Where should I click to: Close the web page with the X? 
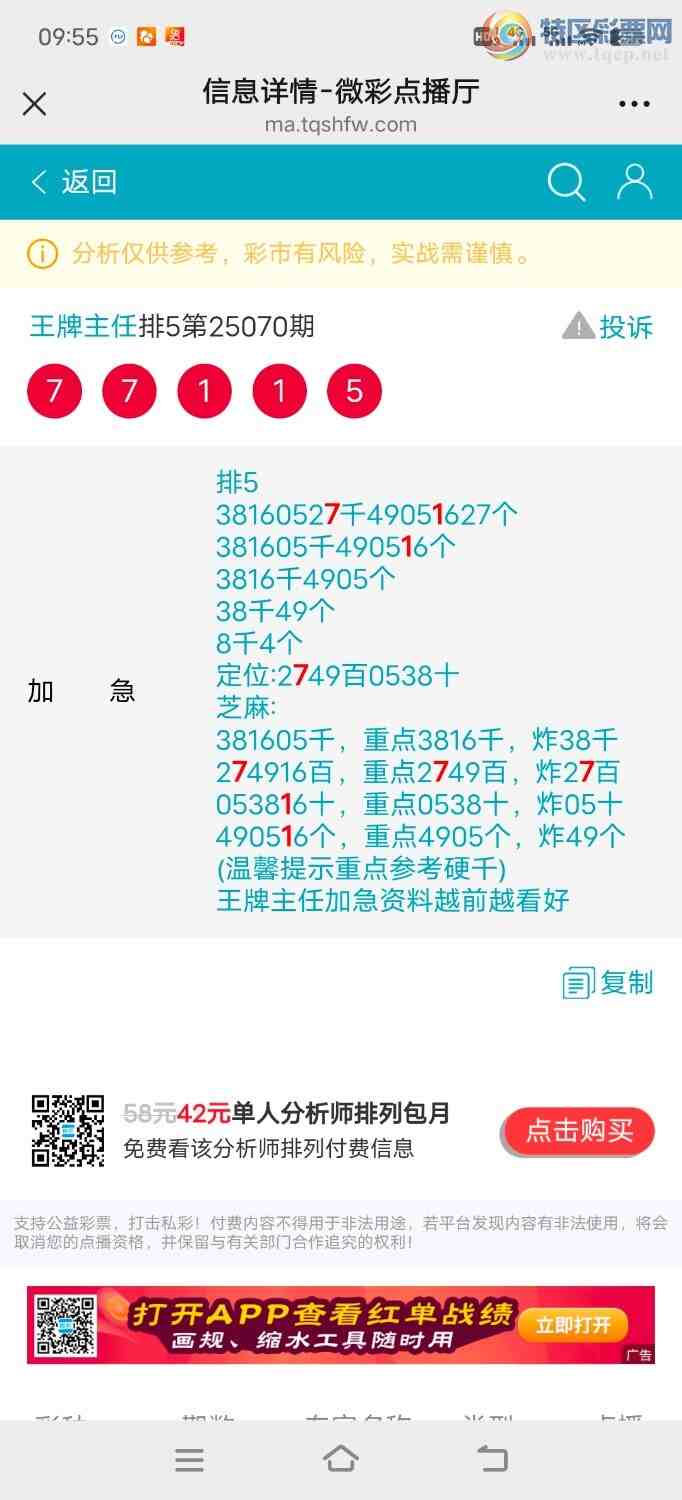pos(34,104)
